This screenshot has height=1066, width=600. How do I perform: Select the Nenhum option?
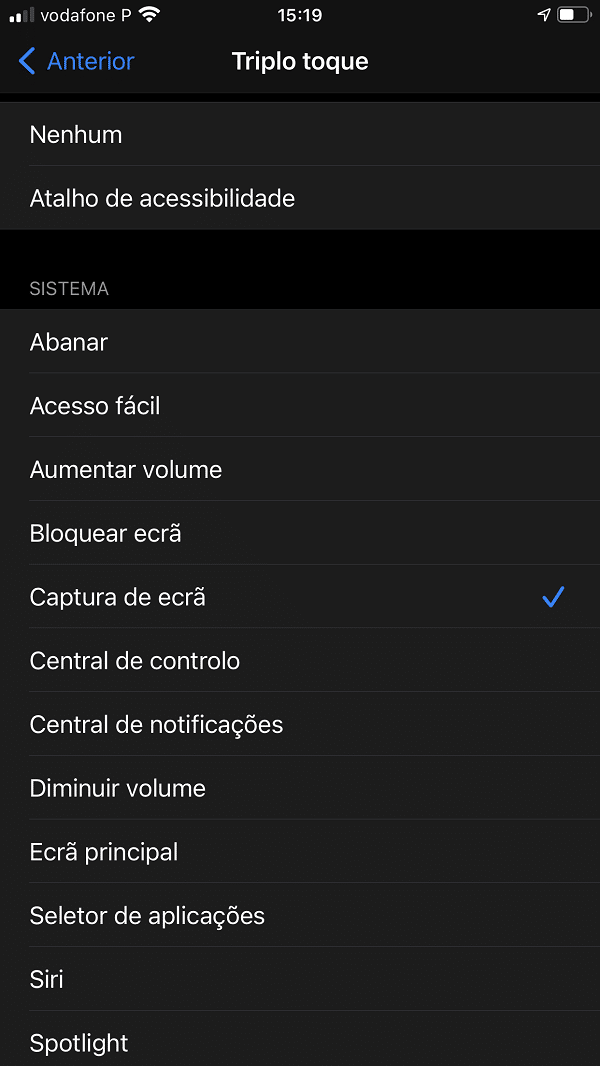[x=300, y=135]
